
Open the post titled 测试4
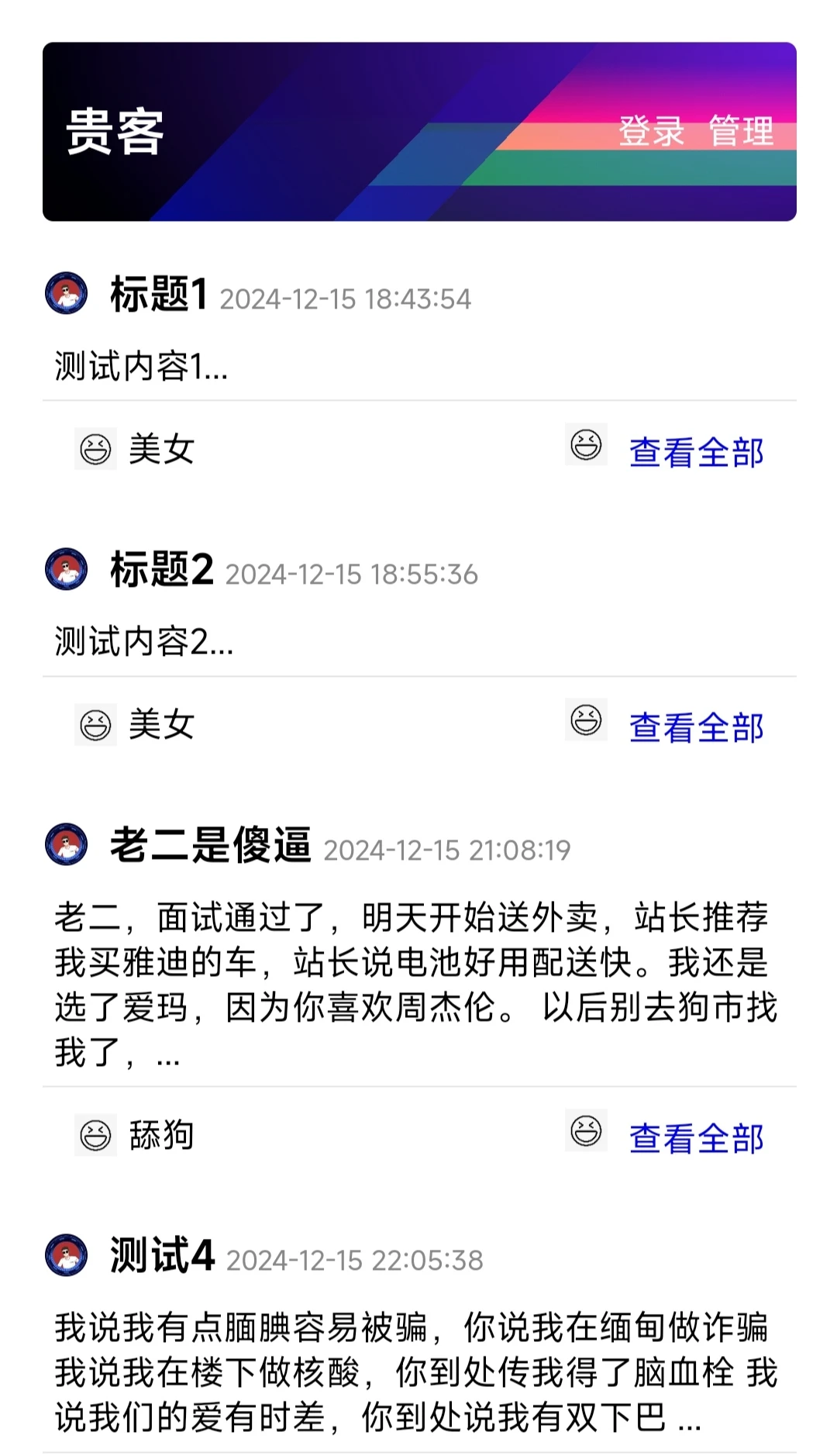point(162,1255)
